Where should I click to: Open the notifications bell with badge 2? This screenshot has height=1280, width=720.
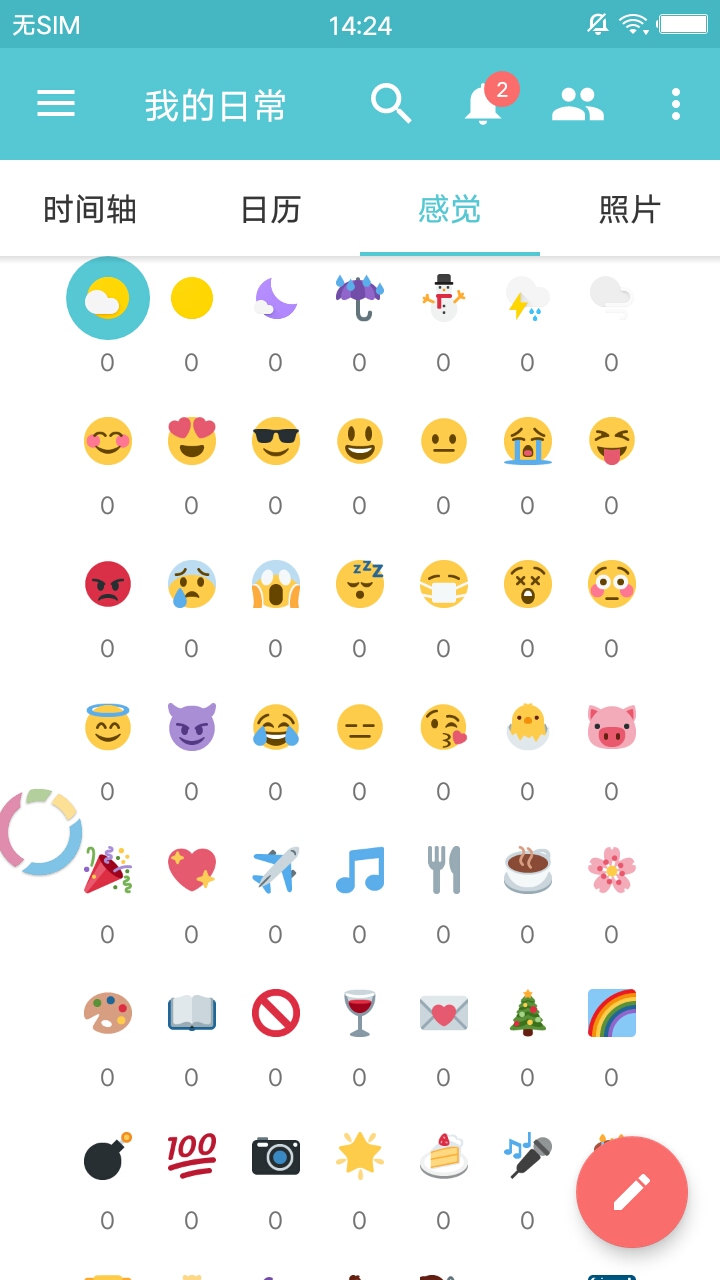484,104
